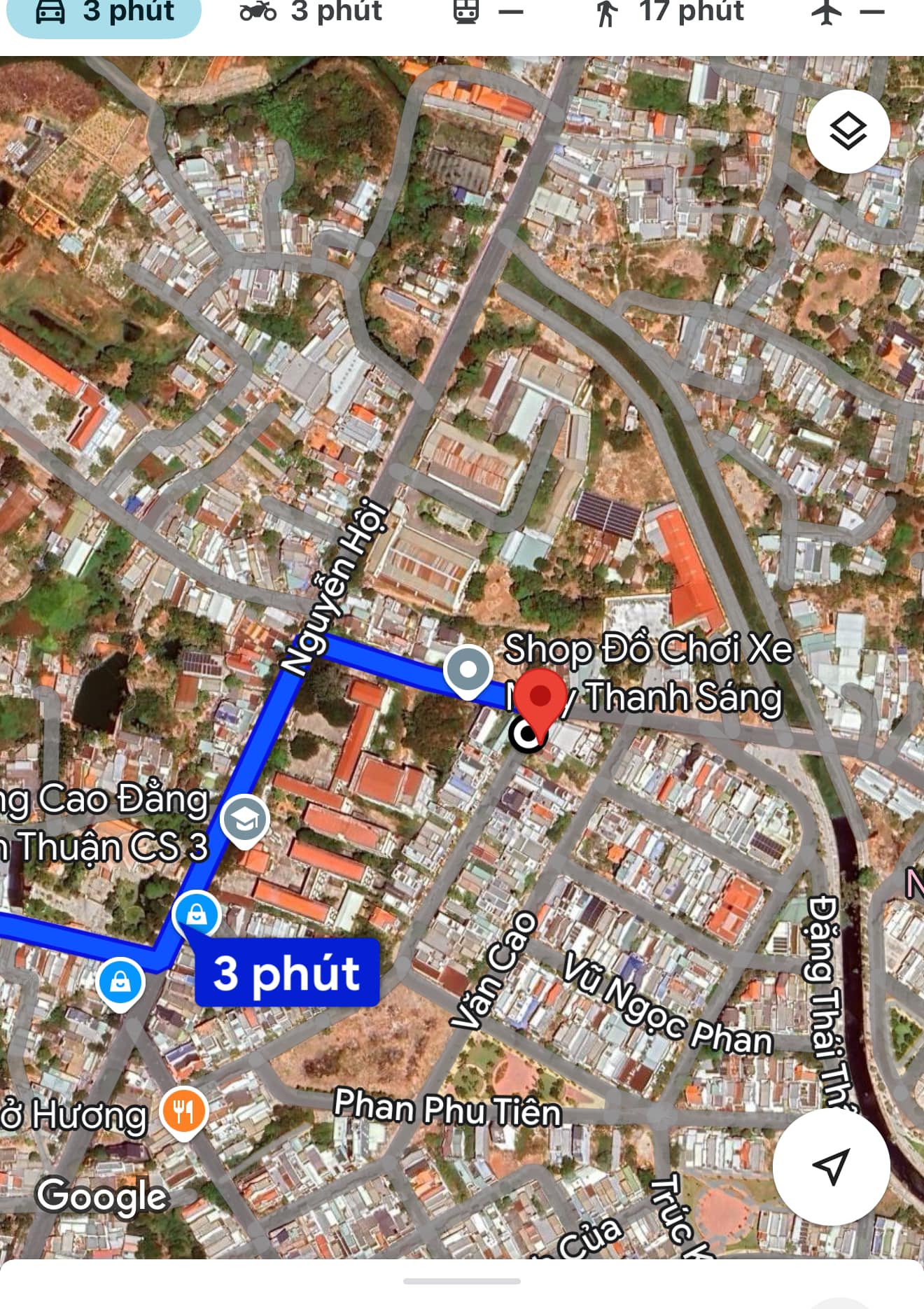924x1309 pixels.
Task: Open the Cao Đẳng school map marker
Action: (x=244, y=820)
